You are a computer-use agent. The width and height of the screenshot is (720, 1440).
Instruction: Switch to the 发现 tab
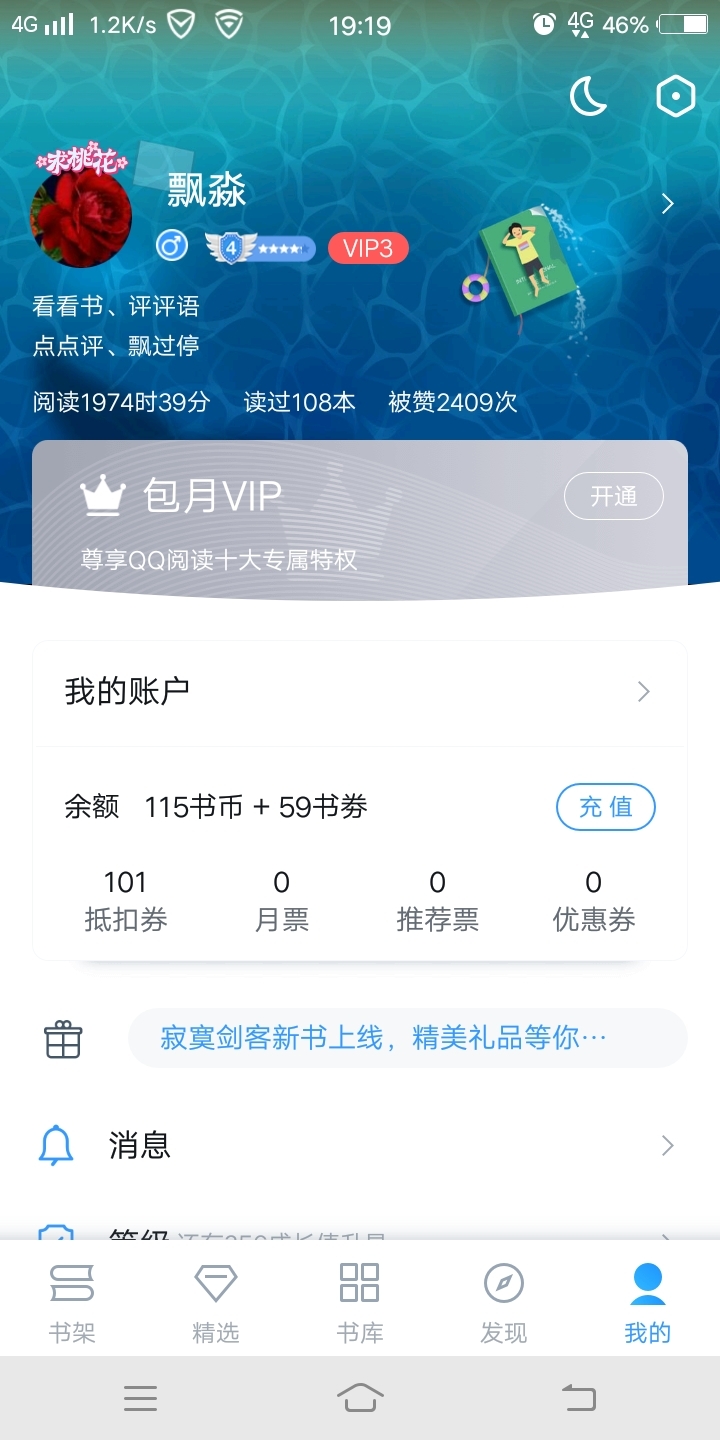[x=504, y=1302]
